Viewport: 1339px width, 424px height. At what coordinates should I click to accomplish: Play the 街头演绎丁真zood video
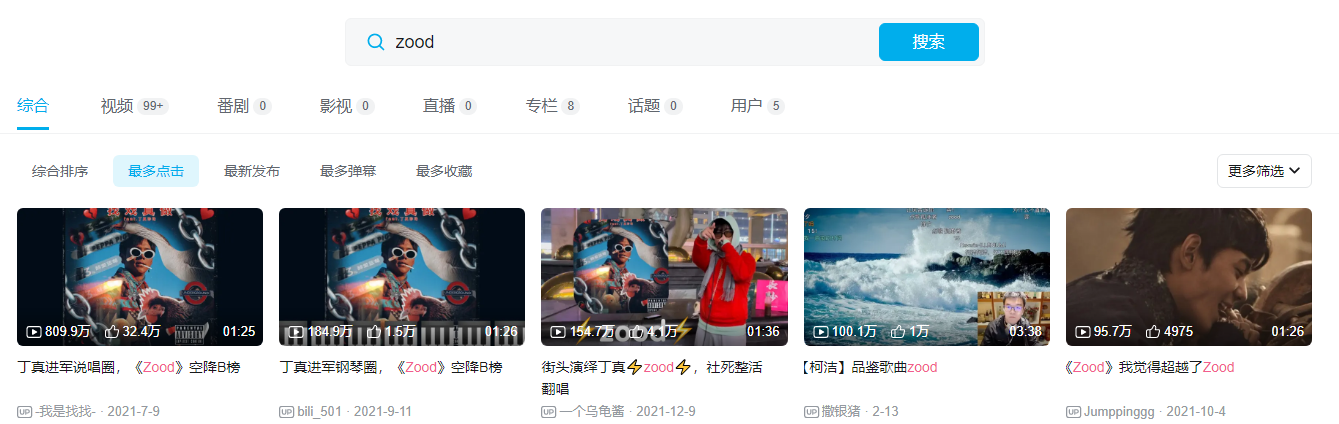coord(664,277)
